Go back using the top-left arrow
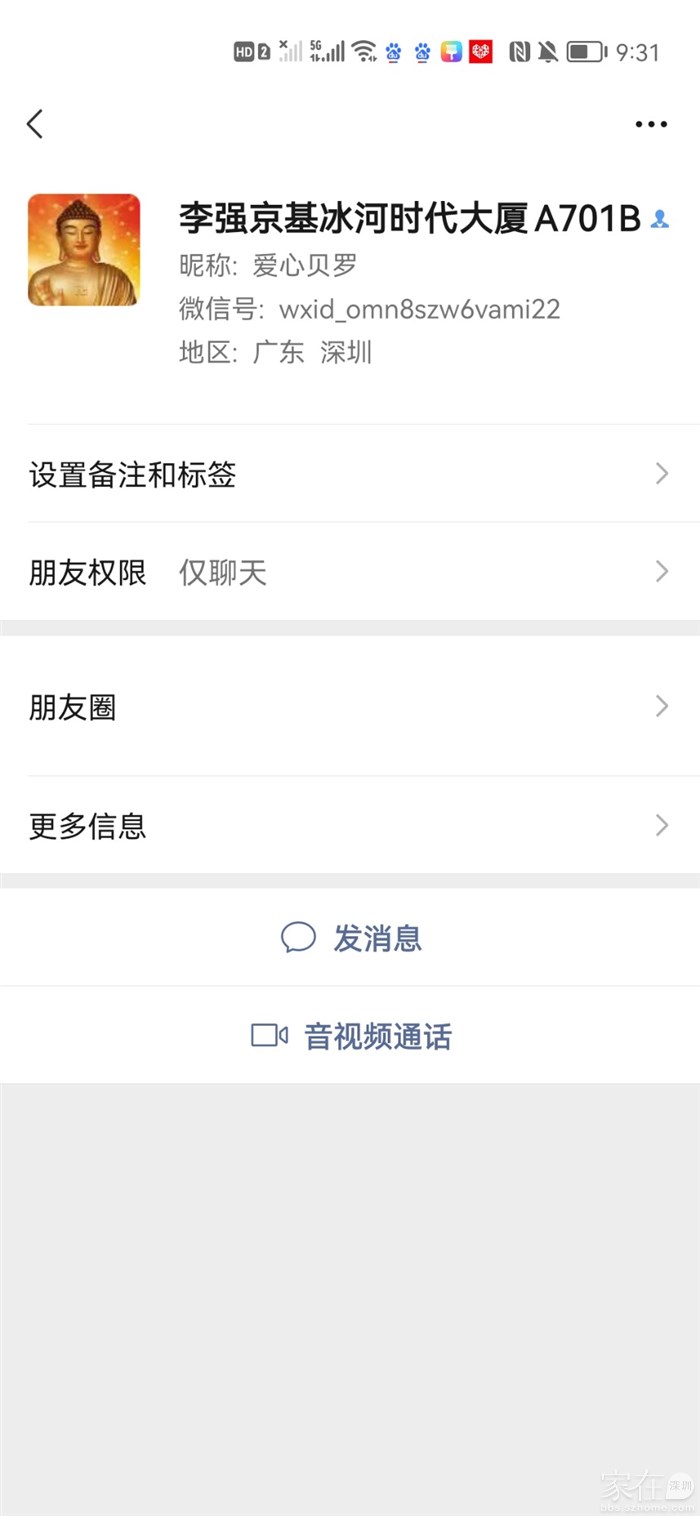This screenshot has width=700, height=1516. 35,124
